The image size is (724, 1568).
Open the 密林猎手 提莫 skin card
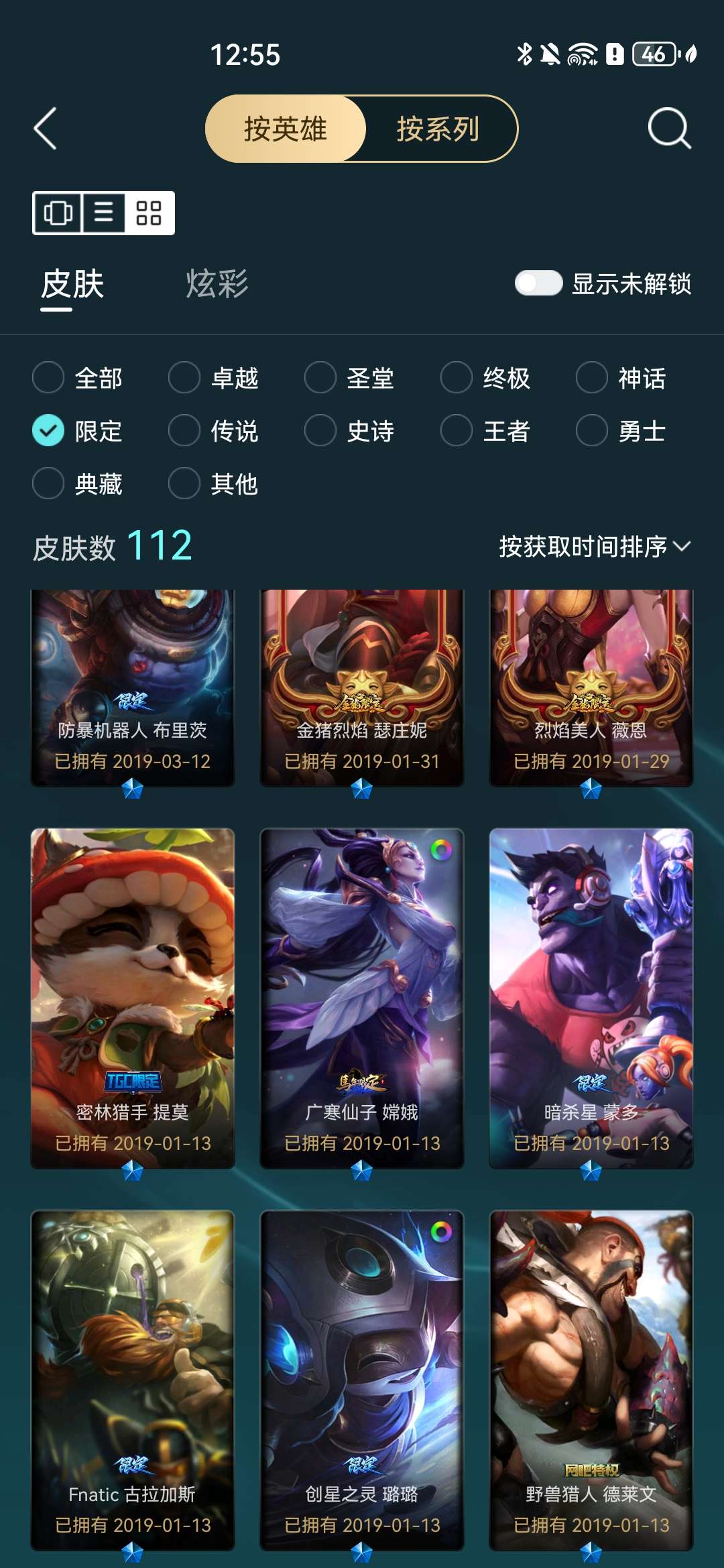tap(133, 998)
